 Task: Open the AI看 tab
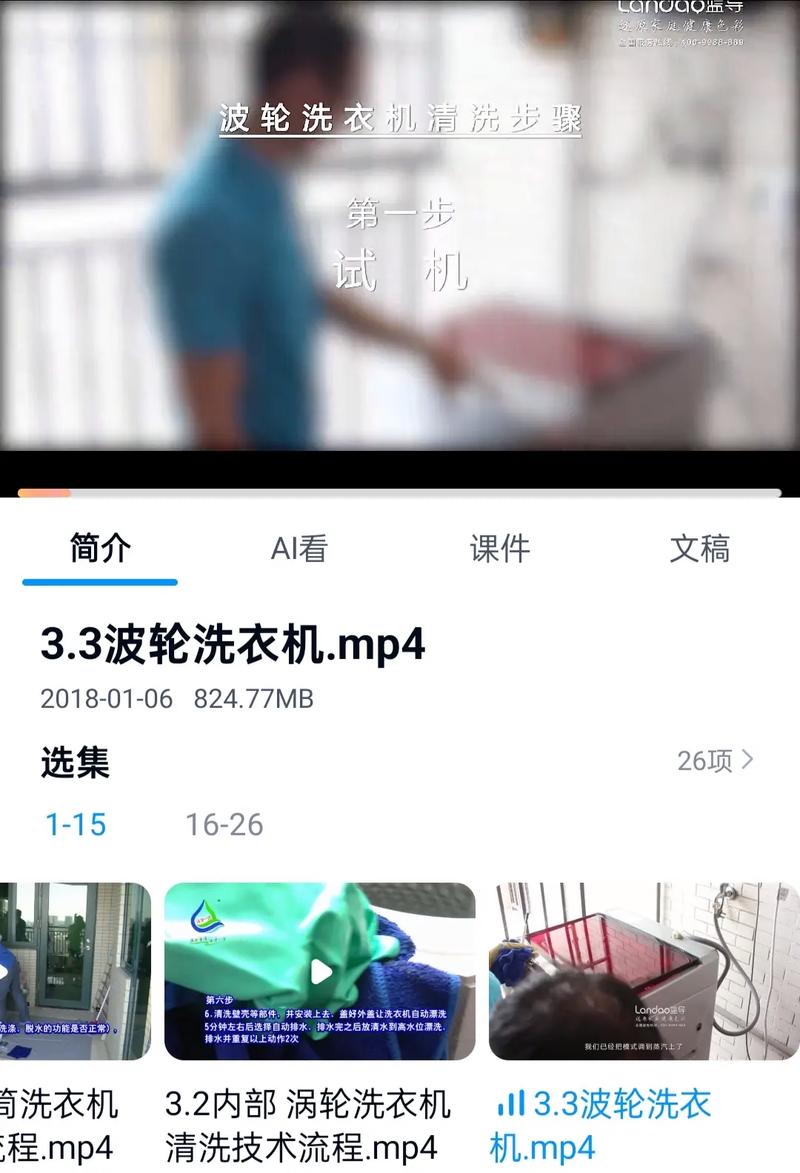click(x=300, y=546)
